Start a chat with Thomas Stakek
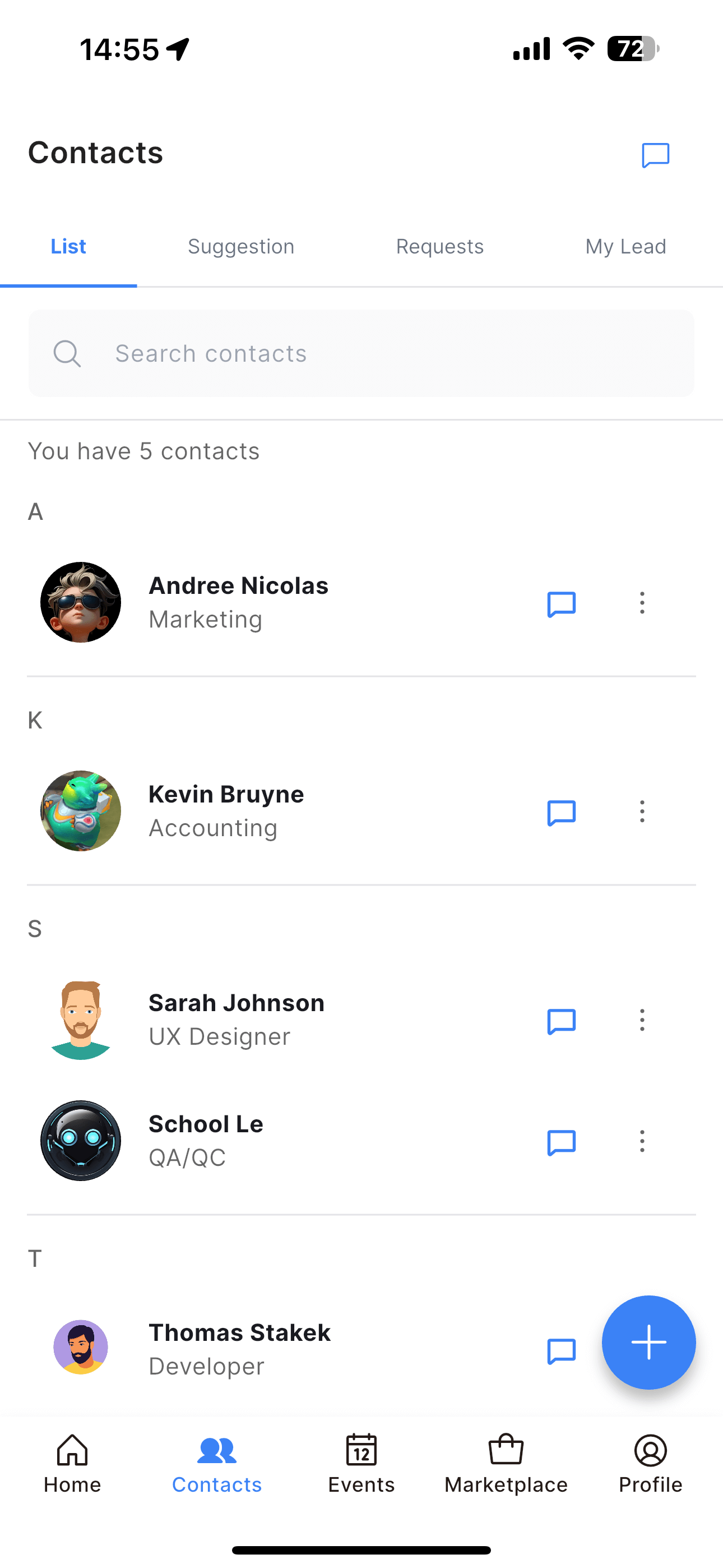 (x=561, y=1352)
